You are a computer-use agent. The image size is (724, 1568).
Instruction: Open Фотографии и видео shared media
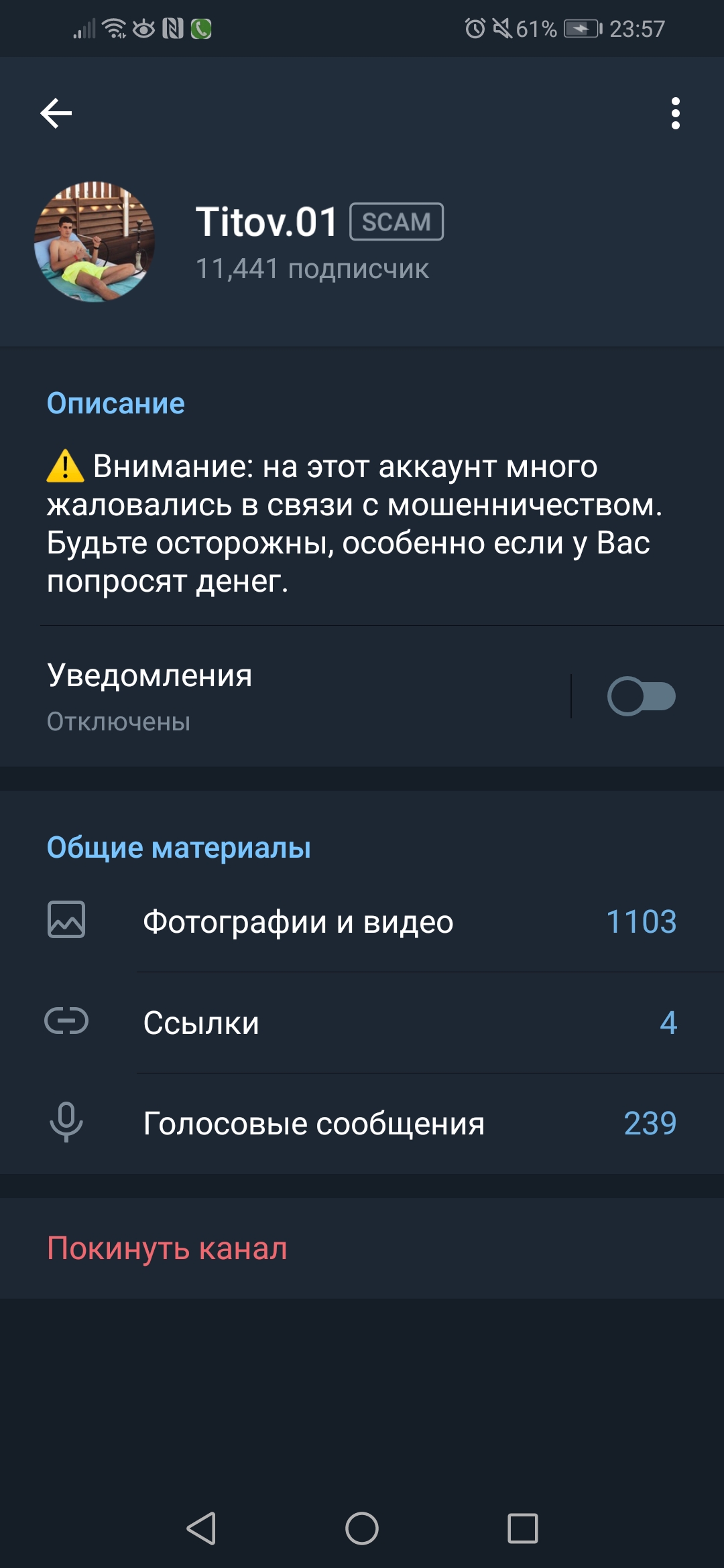point(362,921)
